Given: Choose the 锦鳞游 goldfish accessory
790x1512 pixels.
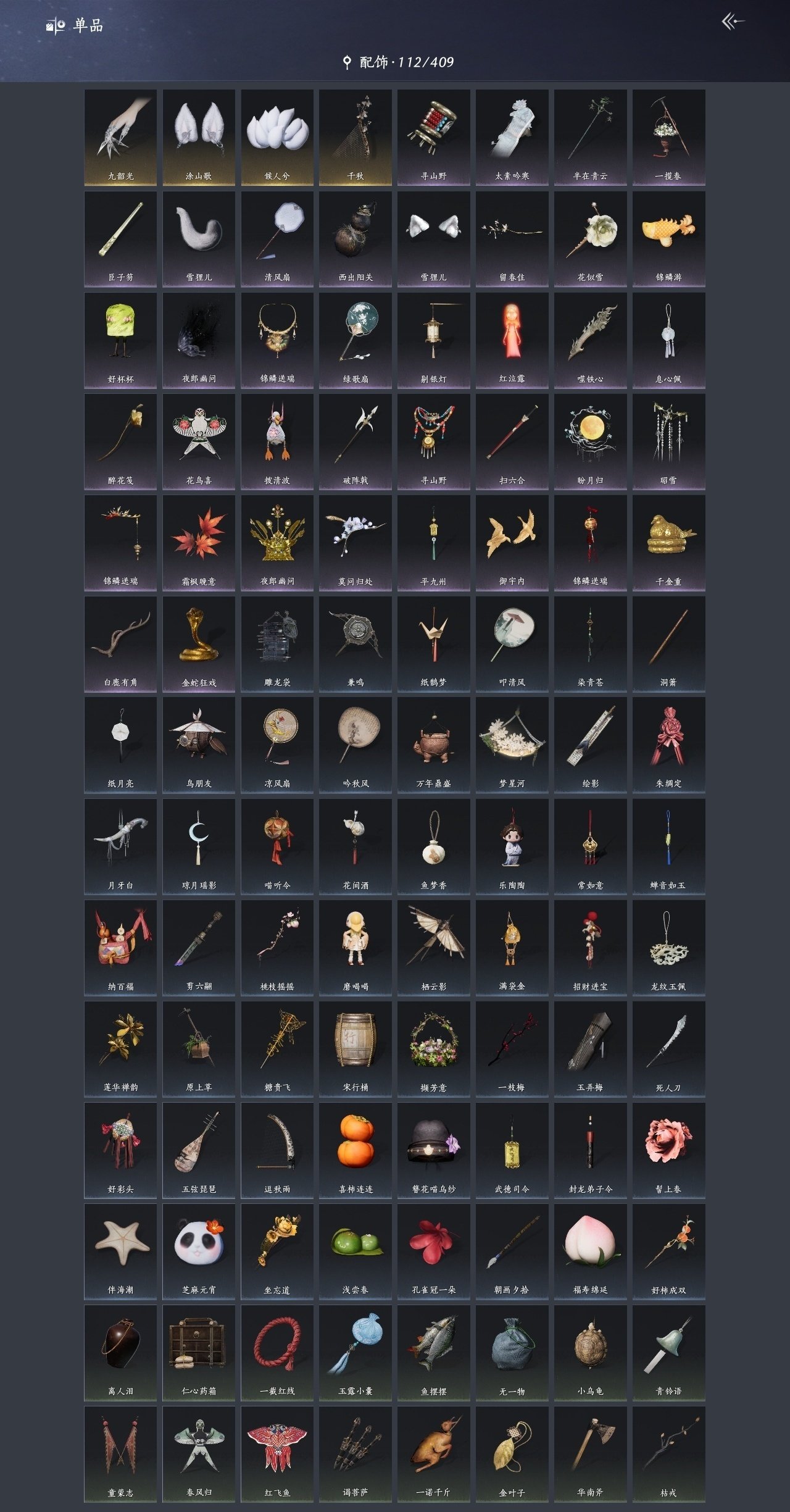Looking at the screenshot, I should coord(668,238).
